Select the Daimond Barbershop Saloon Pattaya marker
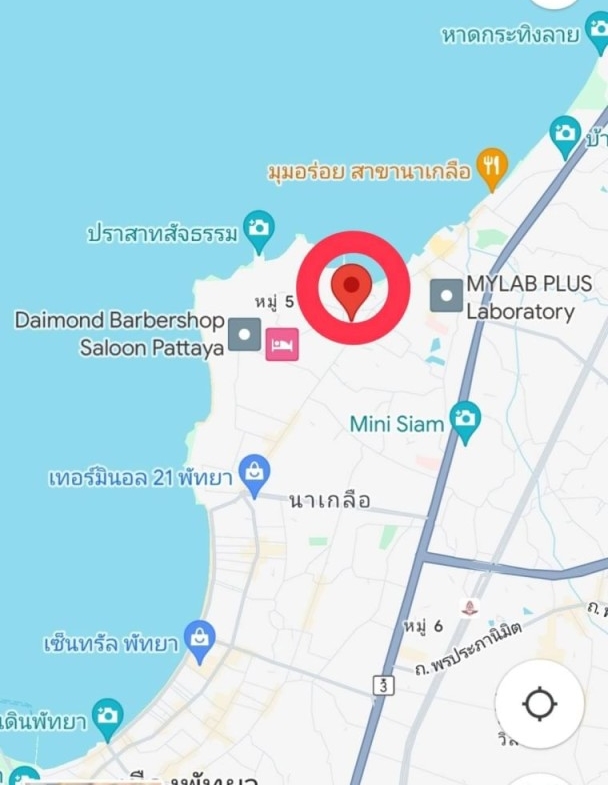 click(x=245, y=334)
